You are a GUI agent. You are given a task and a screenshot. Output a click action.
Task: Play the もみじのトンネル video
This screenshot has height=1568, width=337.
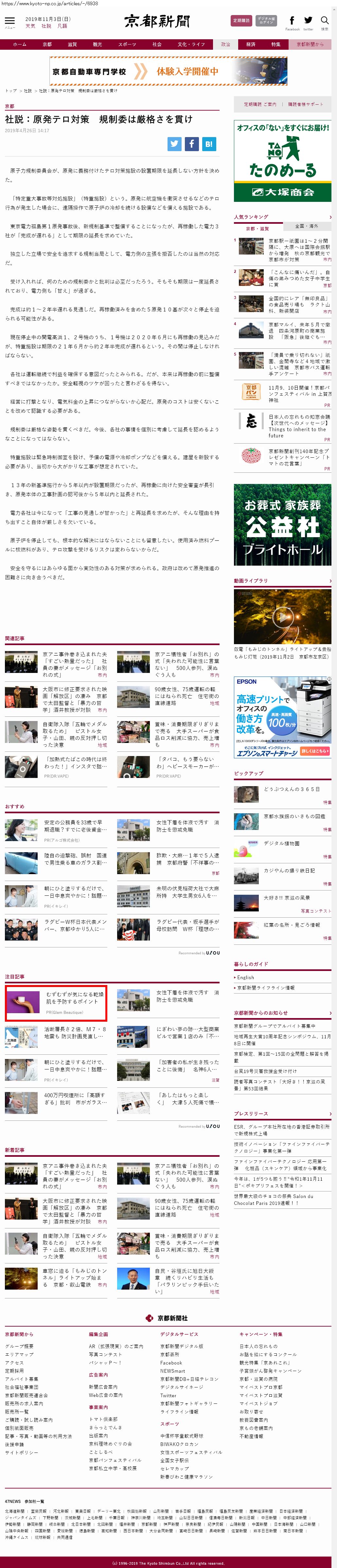click(282, 617)
